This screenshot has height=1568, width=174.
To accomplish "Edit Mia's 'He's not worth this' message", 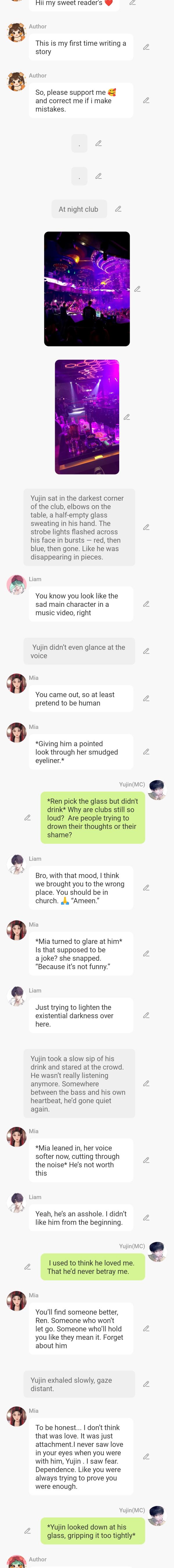I will click(x=146, y=1160).
